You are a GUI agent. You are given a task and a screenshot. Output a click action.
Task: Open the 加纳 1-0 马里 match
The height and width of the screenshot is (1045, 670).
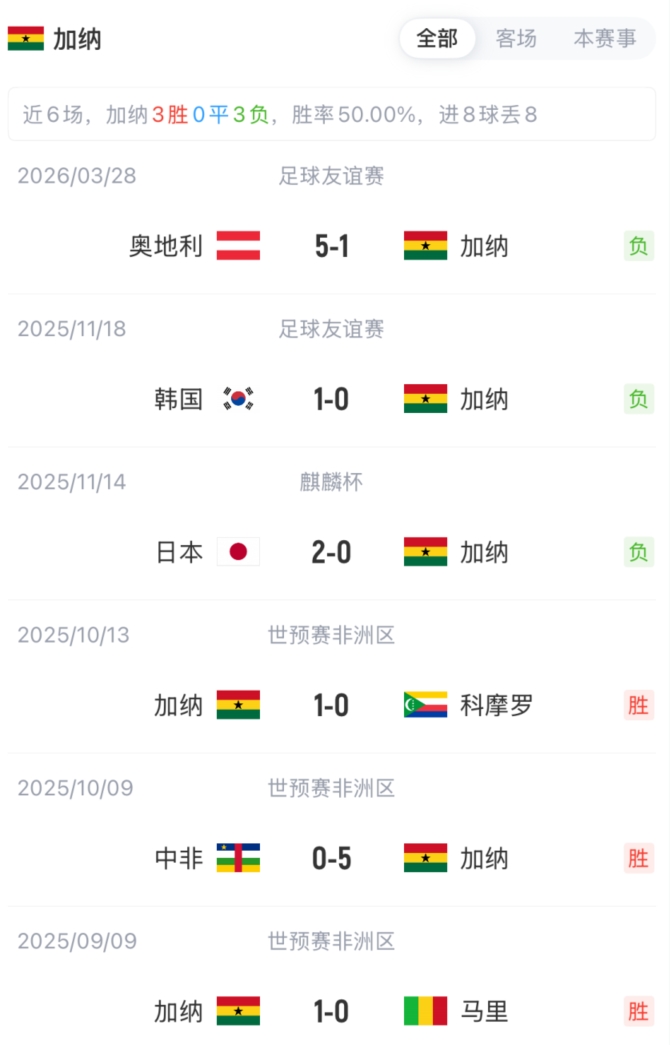pos(331,1011)
